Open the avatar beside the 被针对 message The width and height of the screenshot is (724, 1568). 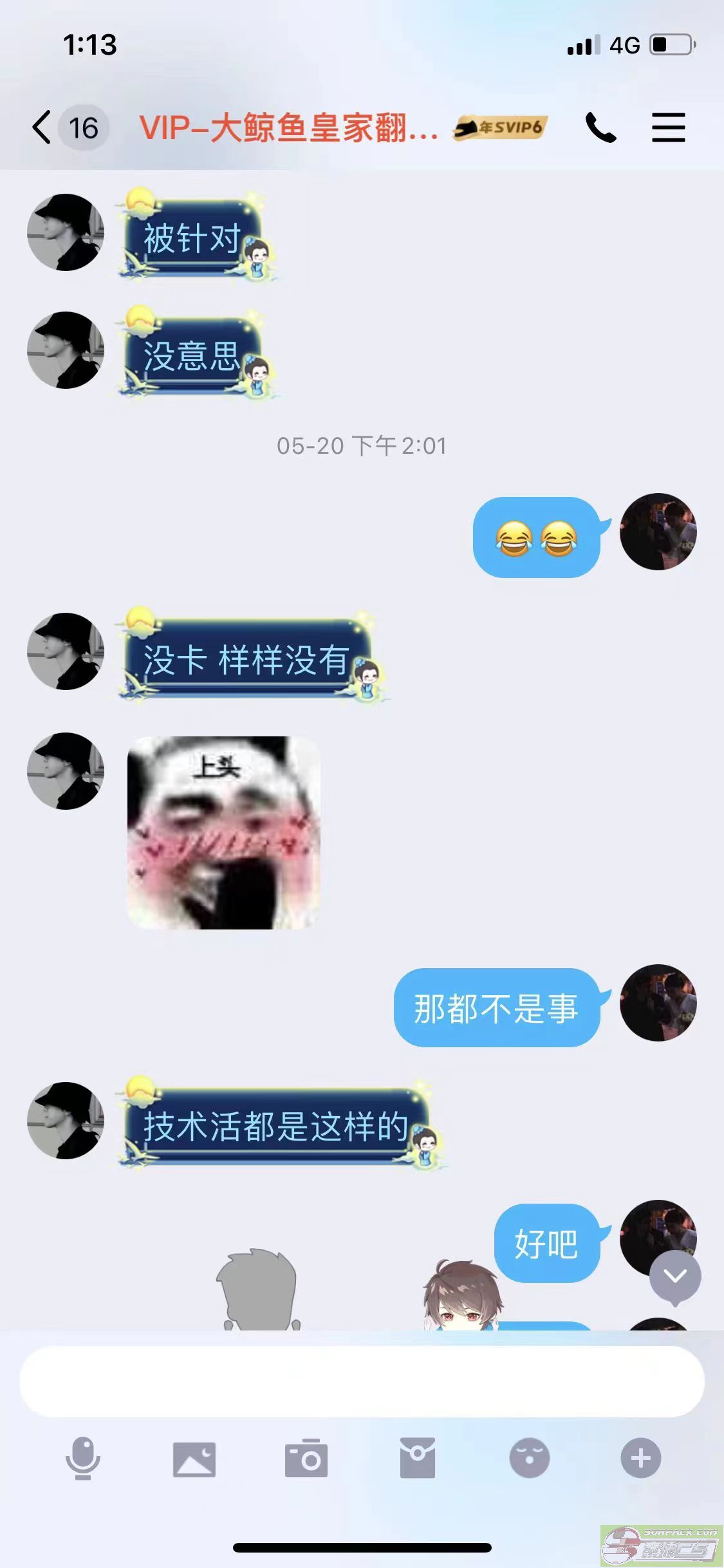click(66, 232)
